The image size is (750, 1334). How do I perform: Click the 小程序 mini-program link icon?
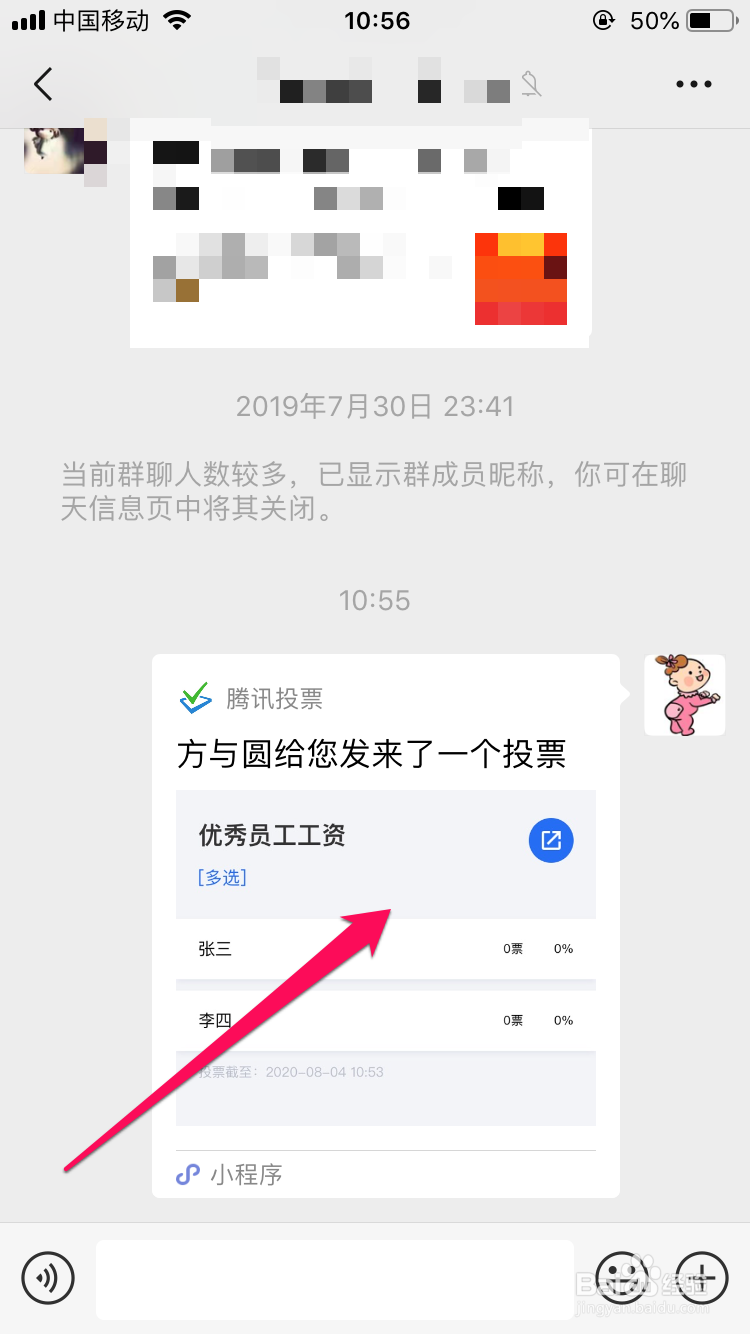tap(187, 1174)
